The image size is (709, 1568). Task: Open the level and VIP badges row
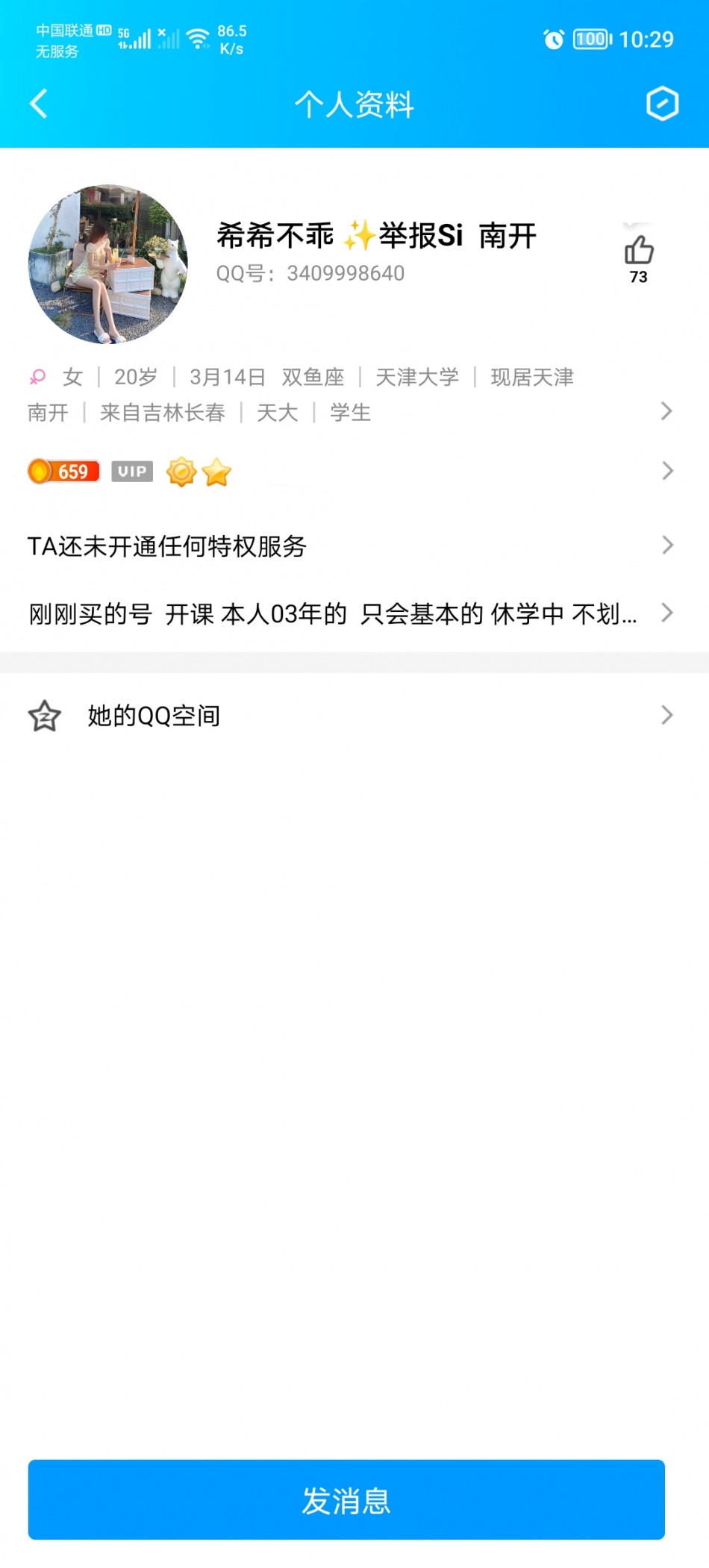(354, 472)
